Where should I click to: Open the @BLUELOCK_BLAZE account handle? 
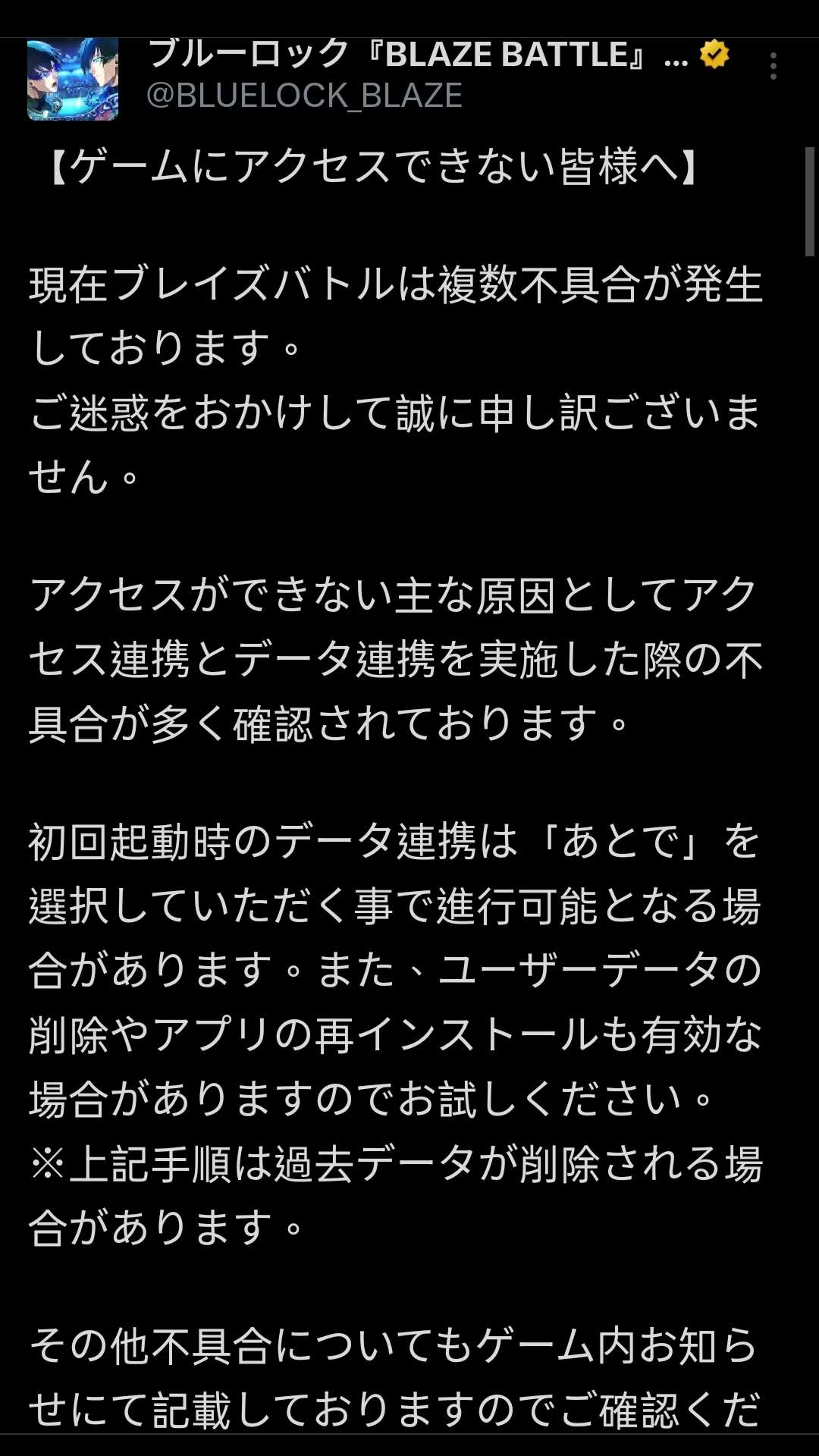coord(304,96)
